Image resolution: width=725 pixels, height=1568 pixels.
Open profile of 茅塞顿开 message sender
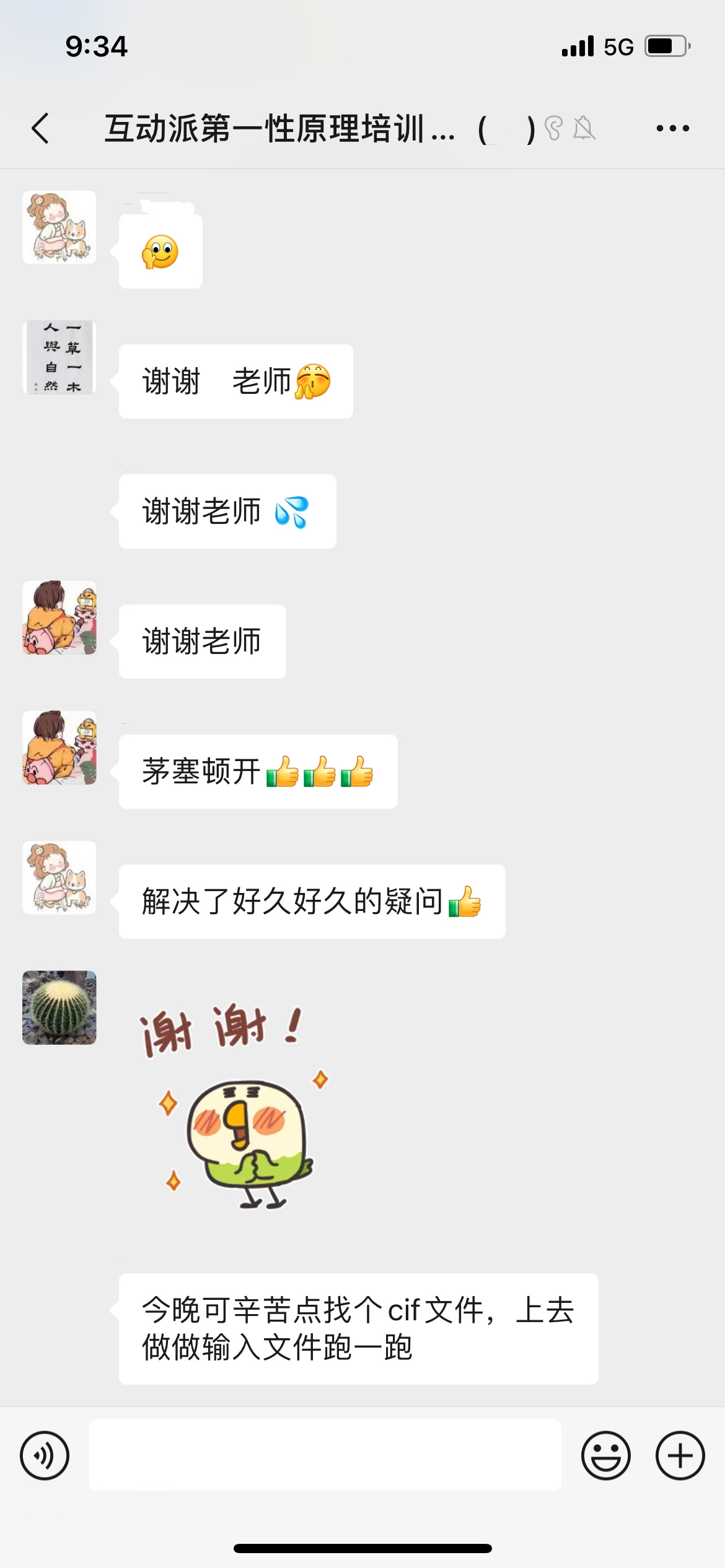59,747
